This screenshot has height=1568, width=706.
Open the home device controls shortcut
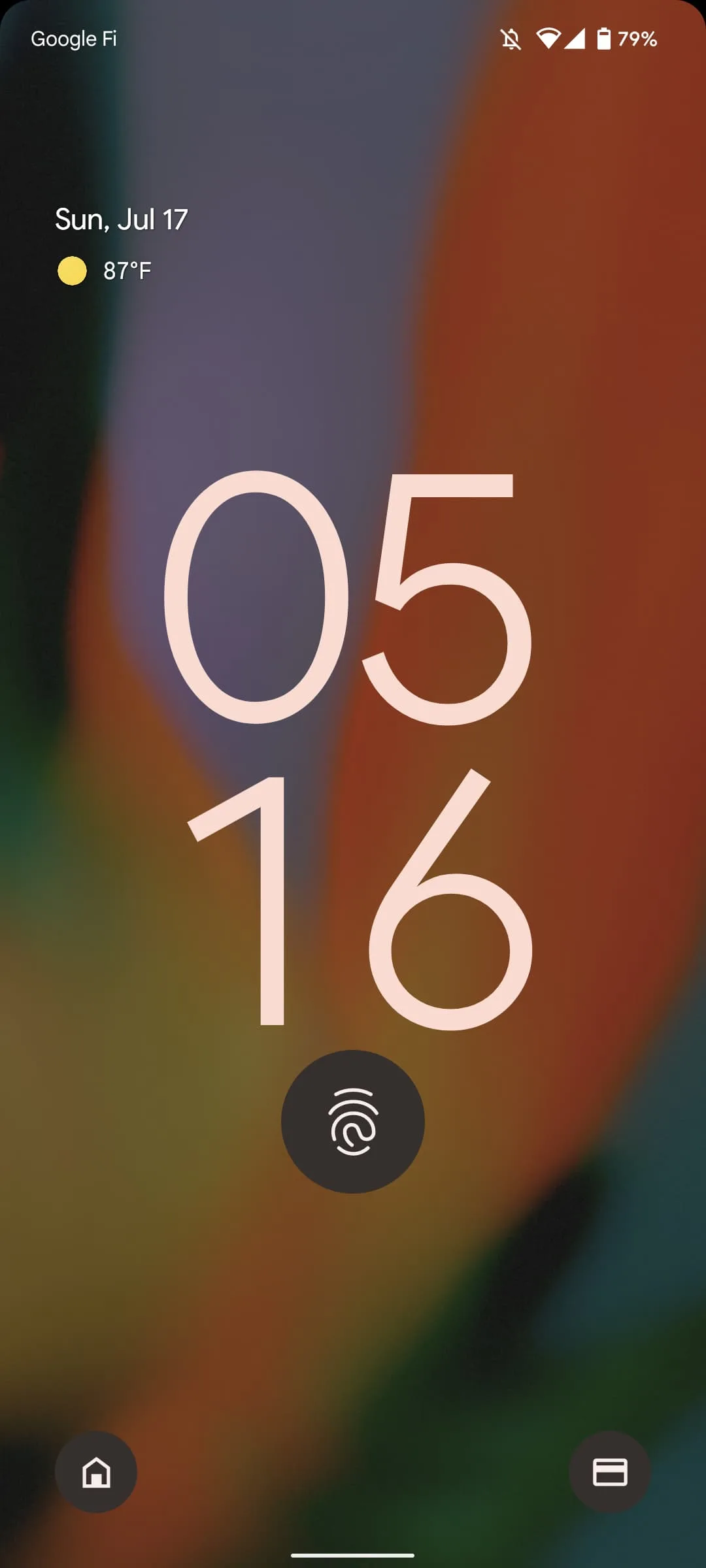[96, 1472]
